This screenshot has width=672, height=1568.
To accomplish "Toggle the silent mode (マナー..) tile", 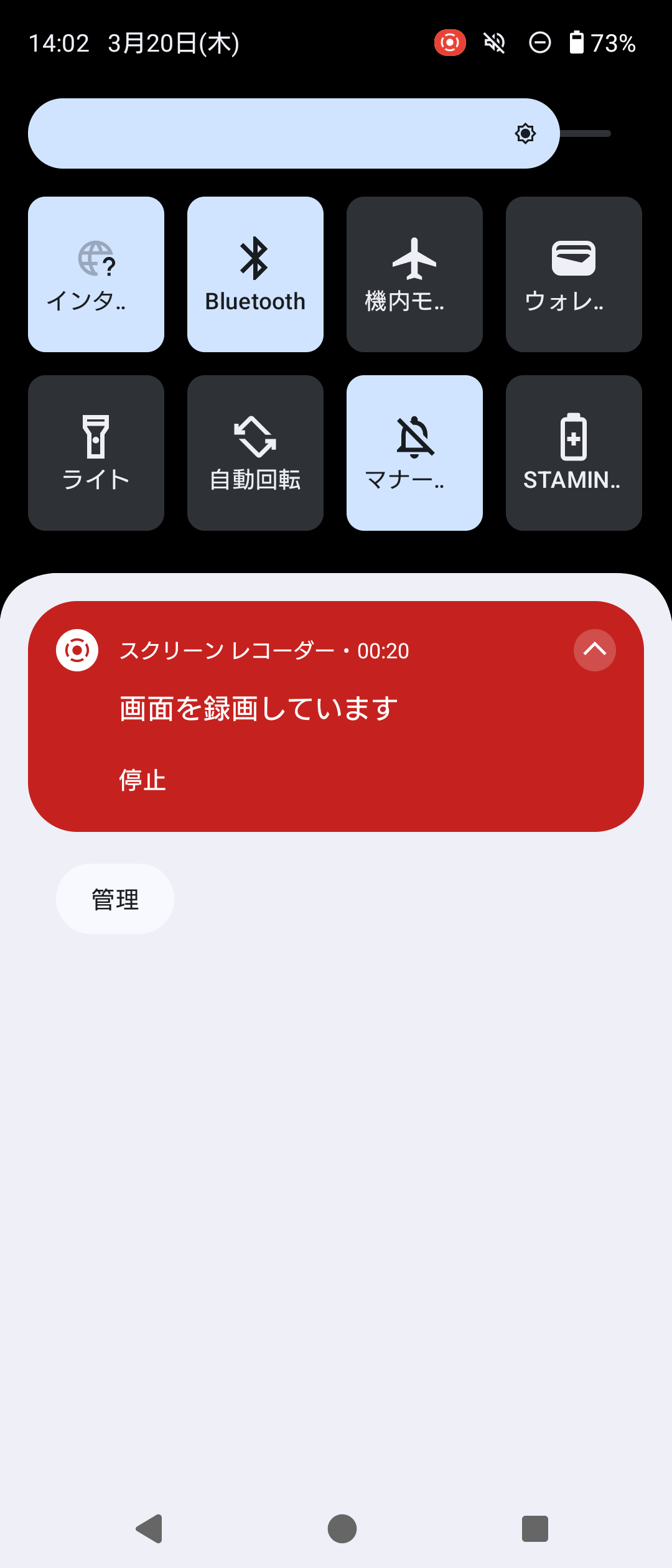I will click(414, 452).
